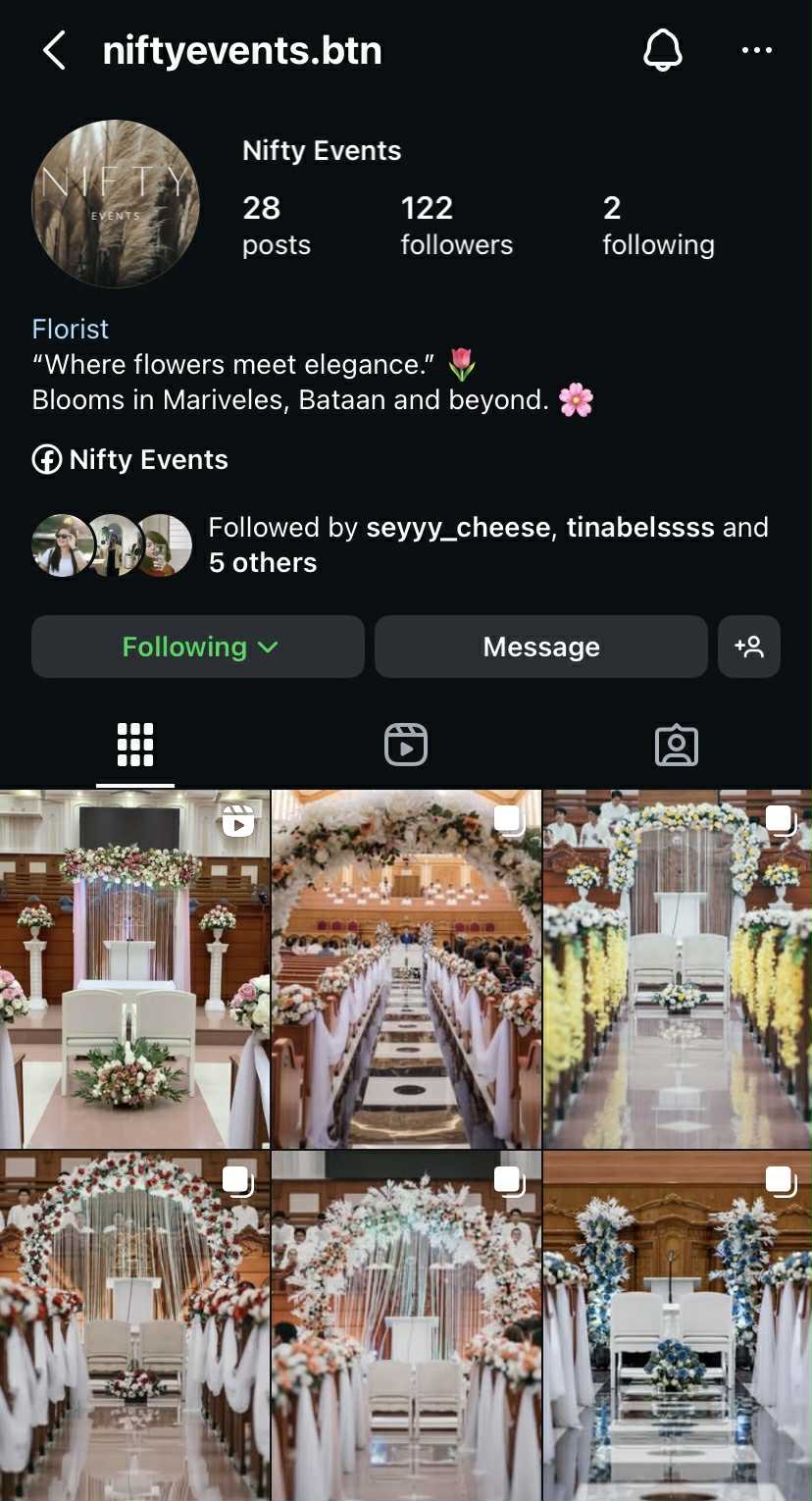View the 2 following accounts
The width and height of the screenshot is (812, 1501).
pos(657,225)
